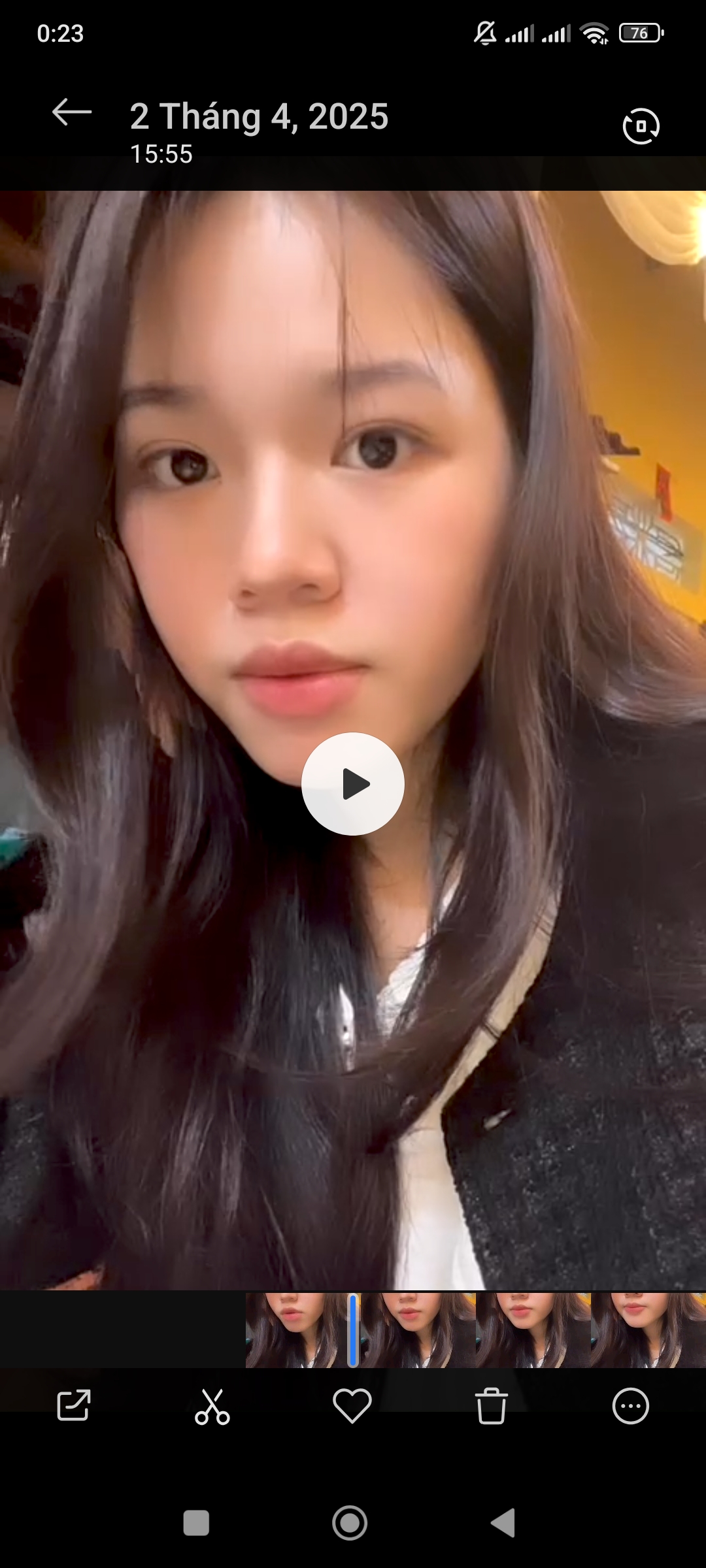Viewport: 706px width, 1568px height.
Task: Mark video as favorite with heart
Action: click(352, 1406)
